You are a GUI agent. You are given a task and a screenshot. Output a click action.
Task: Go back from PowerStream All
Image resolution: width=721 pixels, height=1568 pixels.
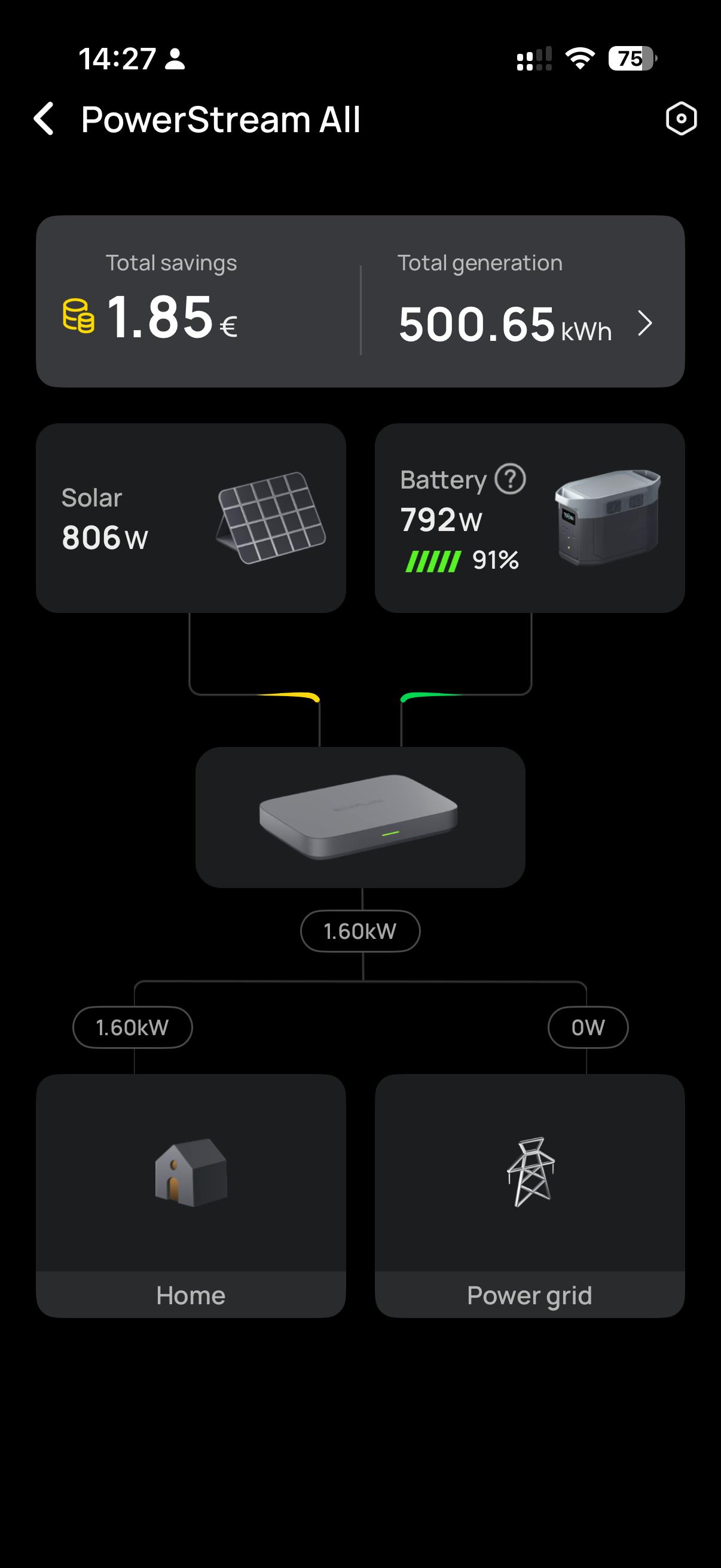tap(44, 118)
